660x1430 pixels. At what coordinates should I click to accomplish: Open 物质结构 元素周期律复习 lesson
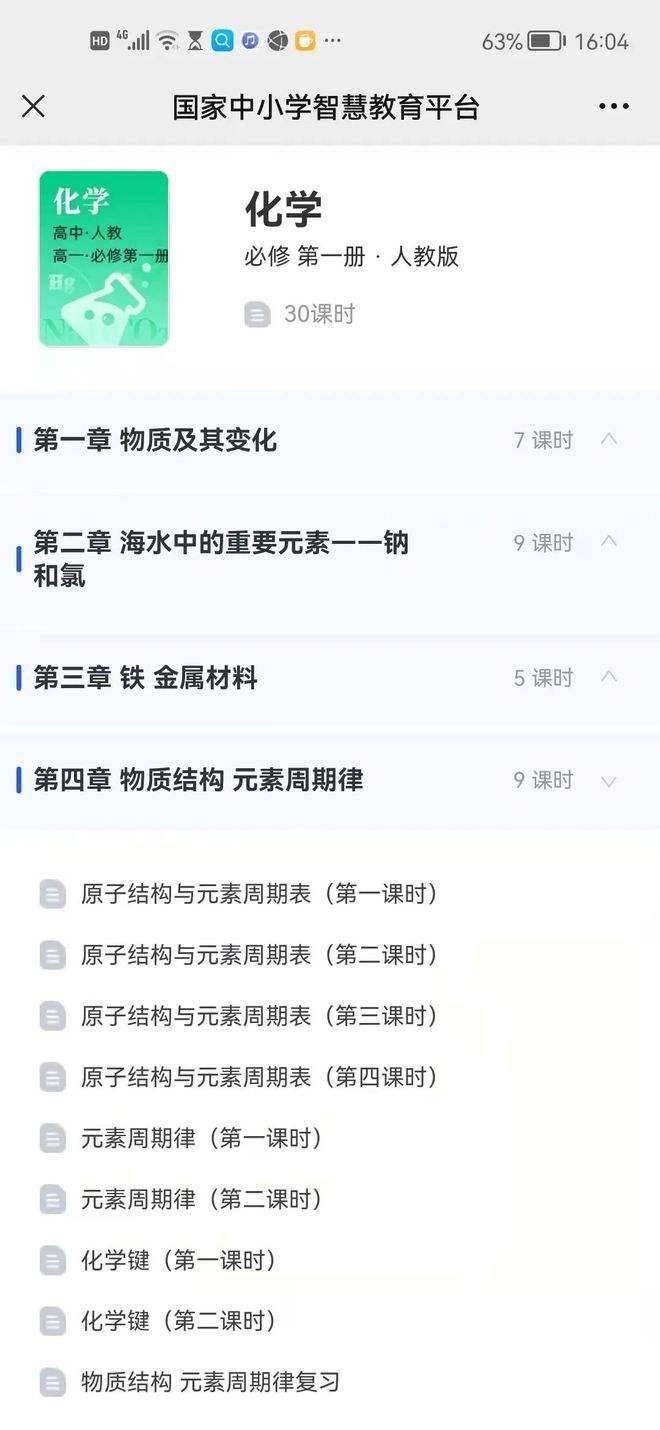(x=210, y=1382)
